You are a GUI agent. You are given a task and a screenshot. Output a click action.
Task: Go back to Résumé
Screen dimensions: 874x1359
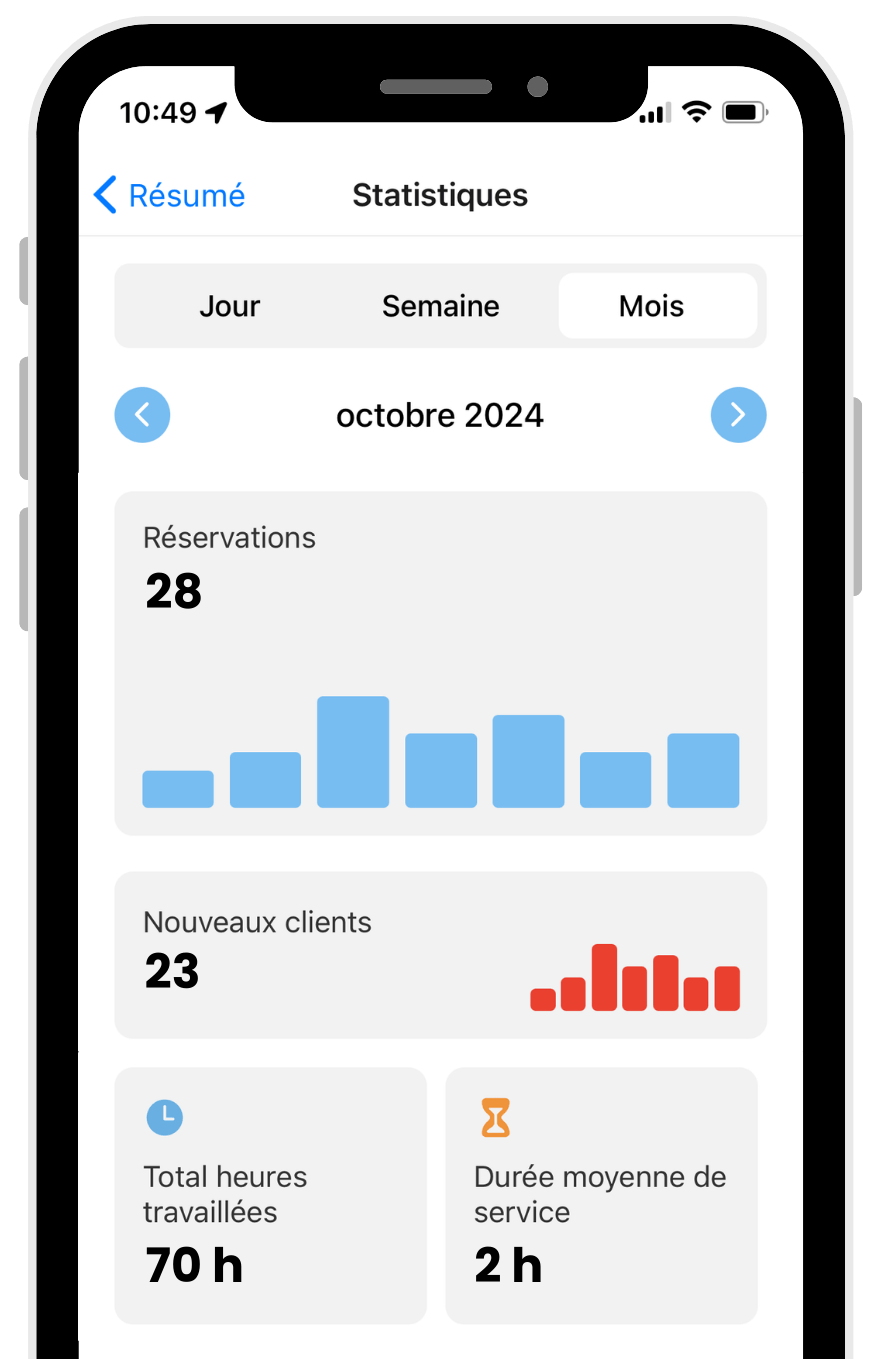tap(170, 195)
